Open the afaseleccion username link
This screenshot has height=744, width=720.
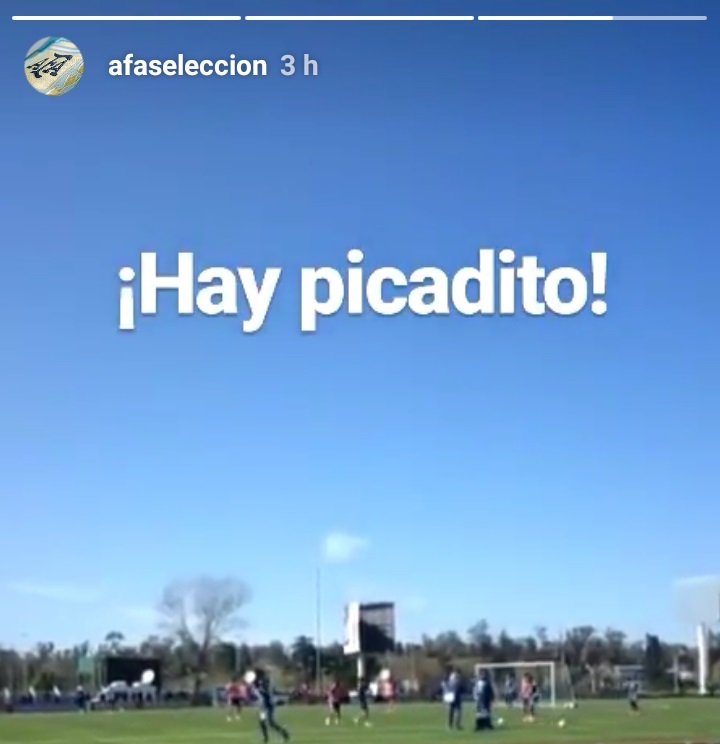click(x=187, y=66)
